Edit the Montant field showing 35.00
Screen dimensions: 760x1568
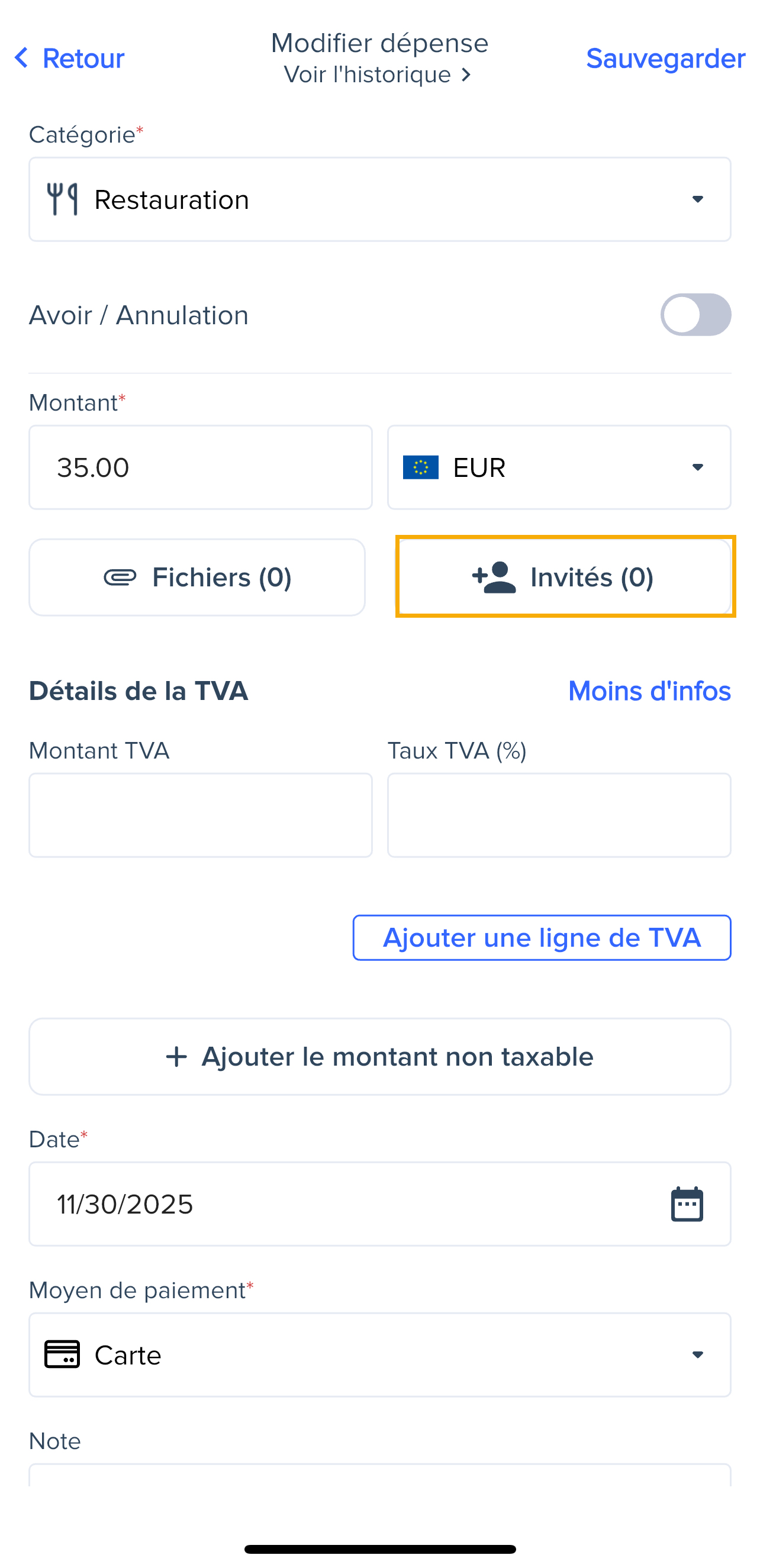coord(200,467)
